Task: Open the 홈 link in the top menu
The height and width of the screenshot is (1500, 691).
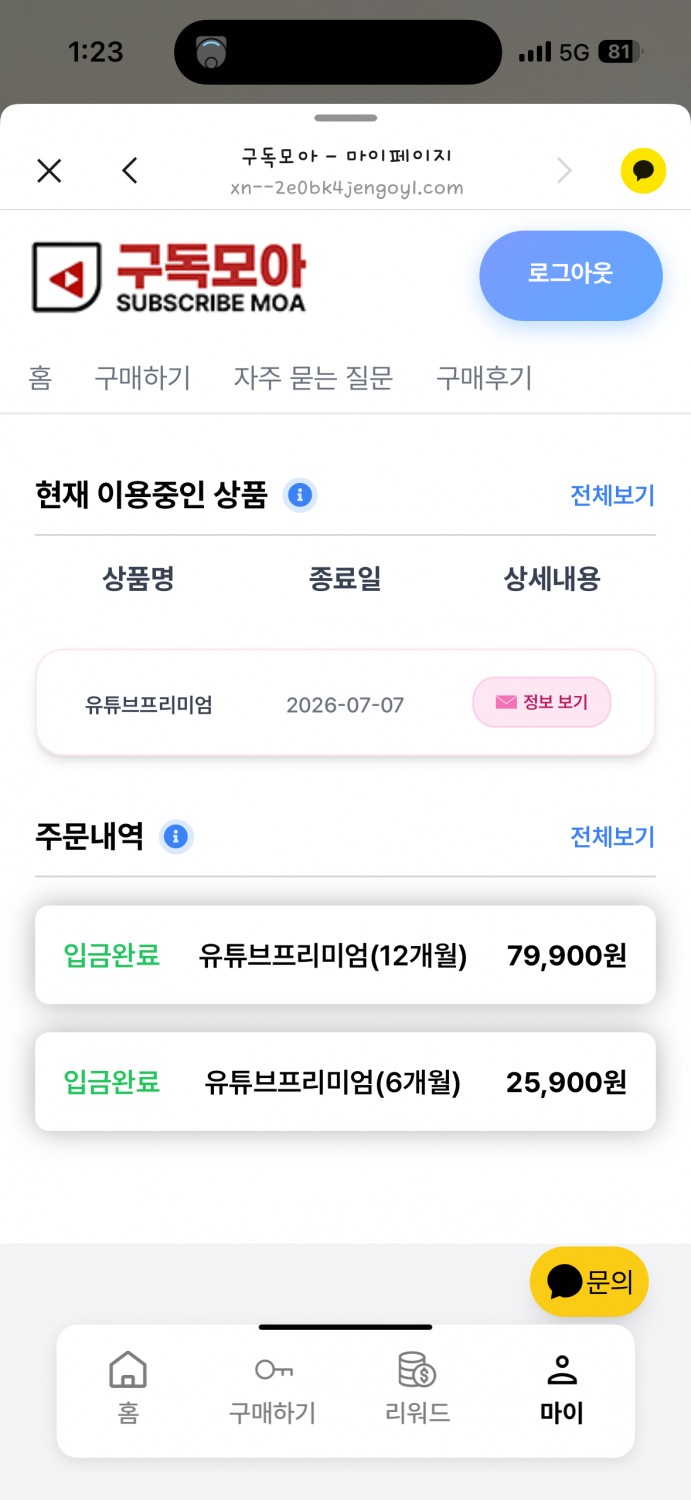Action: tap(40, 378)
